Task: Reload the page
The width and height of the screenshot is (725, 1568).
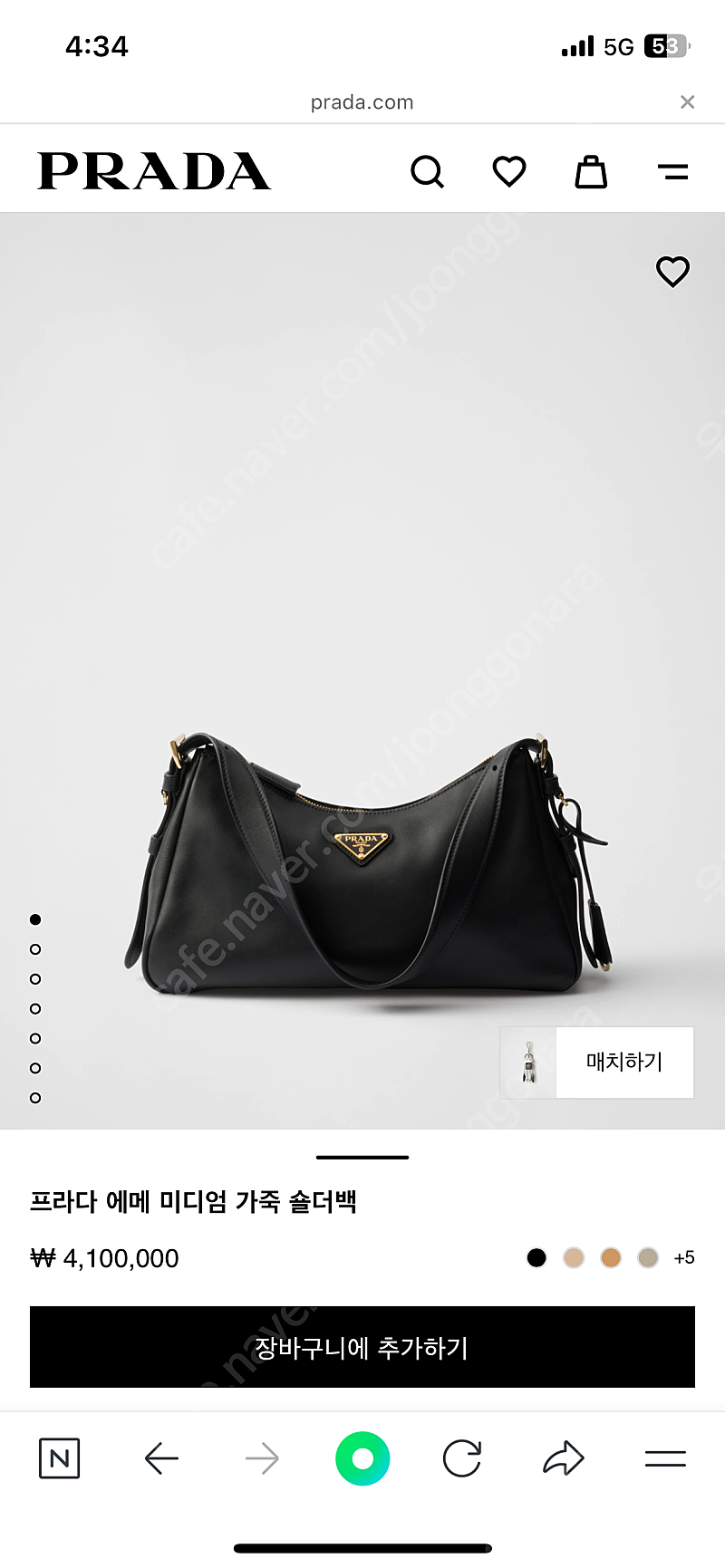Action: [x=462, y=1458]
